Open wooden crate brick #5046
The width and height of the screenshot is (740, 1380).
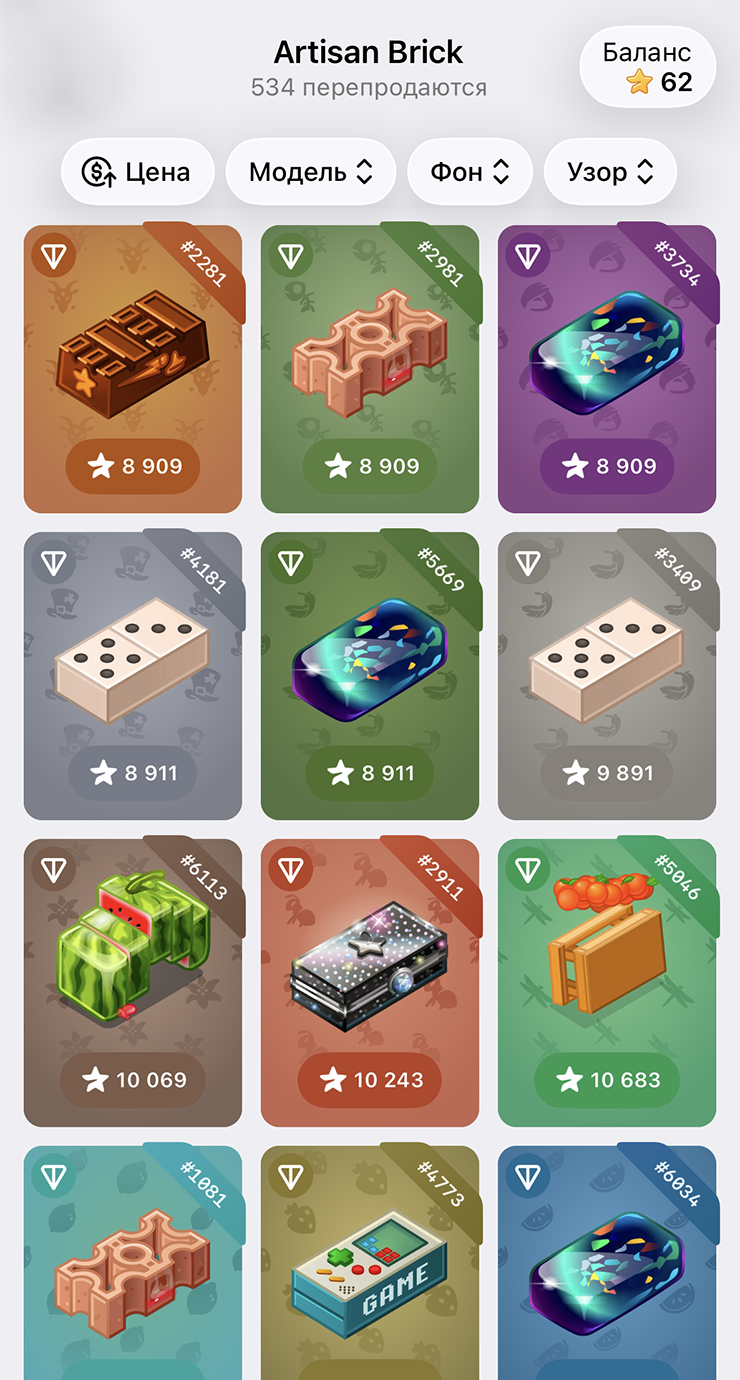[x=607, y=982]
